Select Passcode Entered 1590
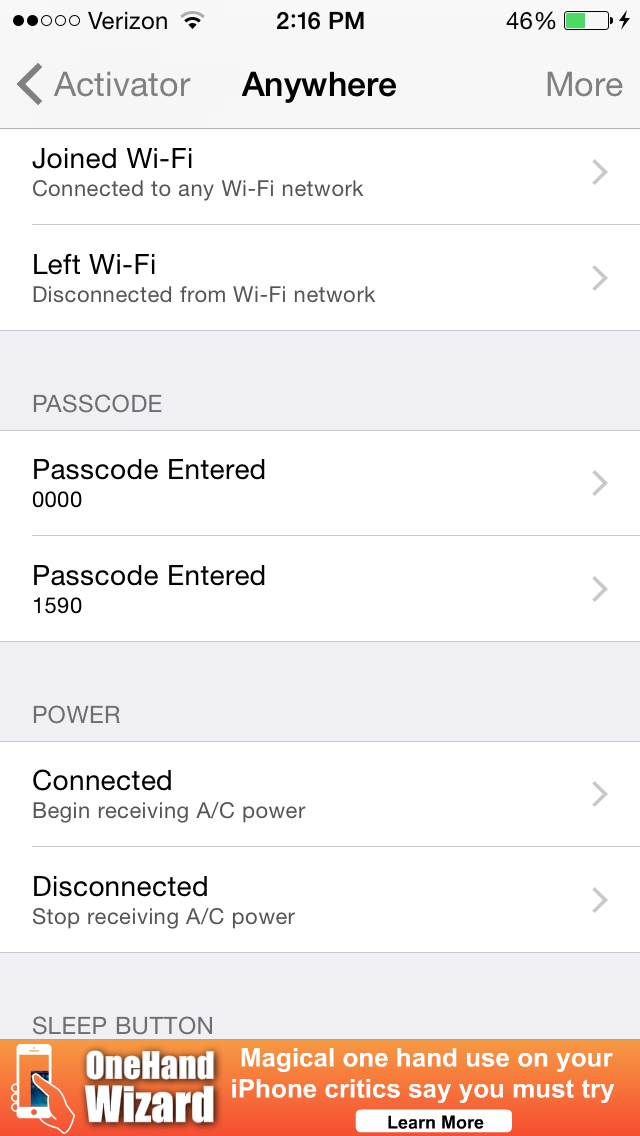 pos(320,588)
